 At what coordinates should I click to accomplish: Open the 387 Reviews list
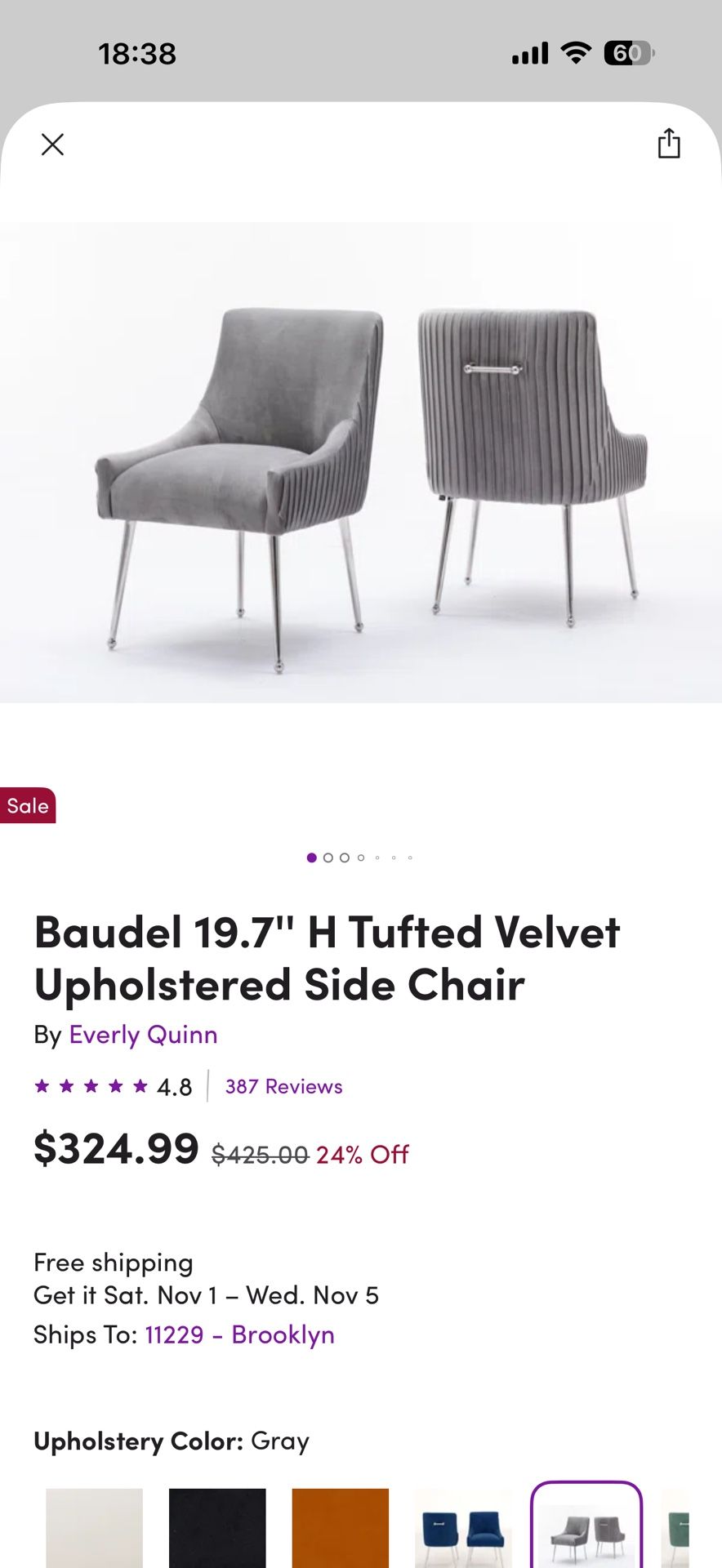pyautogui.click(x=283, y=1086)
